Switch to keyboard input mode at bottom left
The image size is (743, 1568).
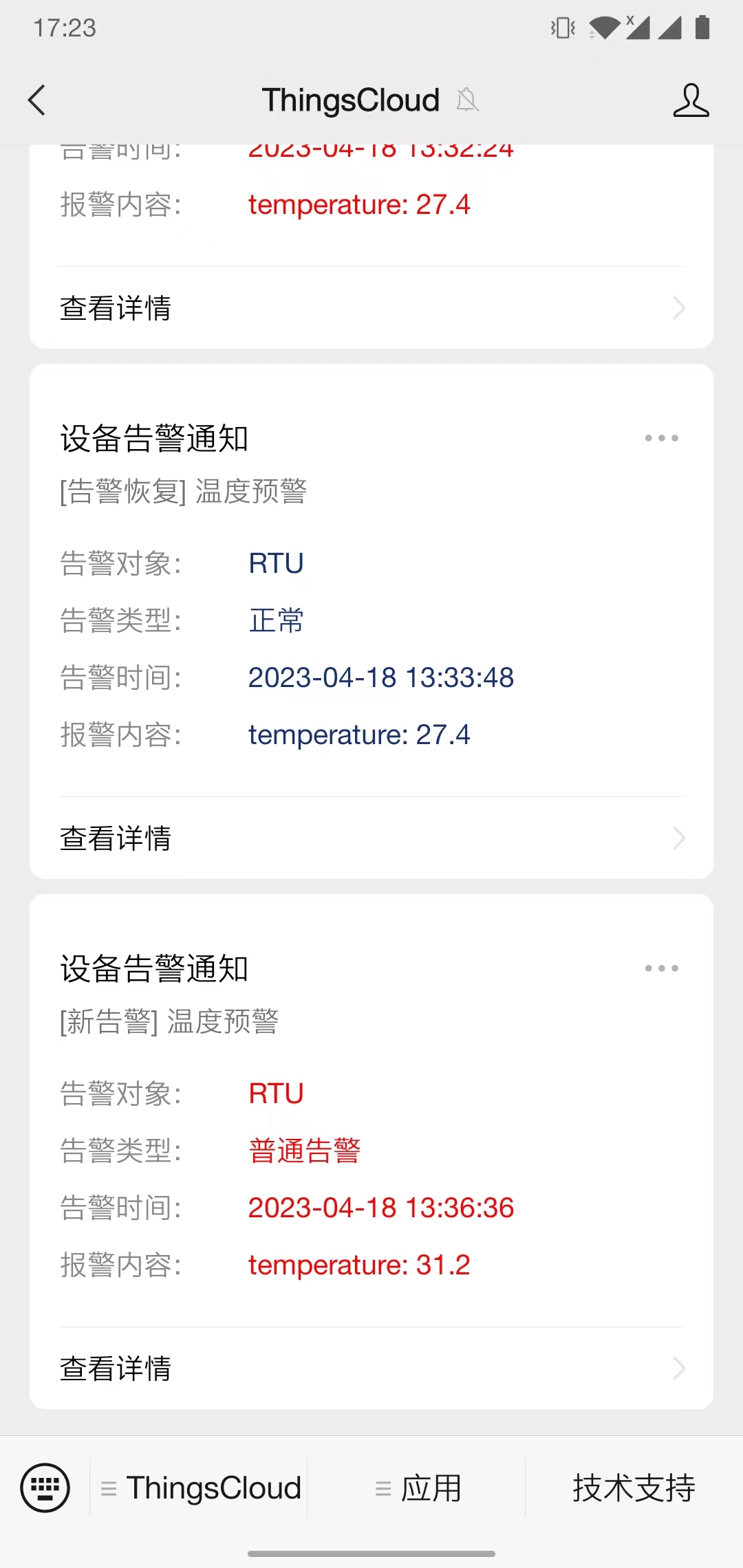(45, 1487)
